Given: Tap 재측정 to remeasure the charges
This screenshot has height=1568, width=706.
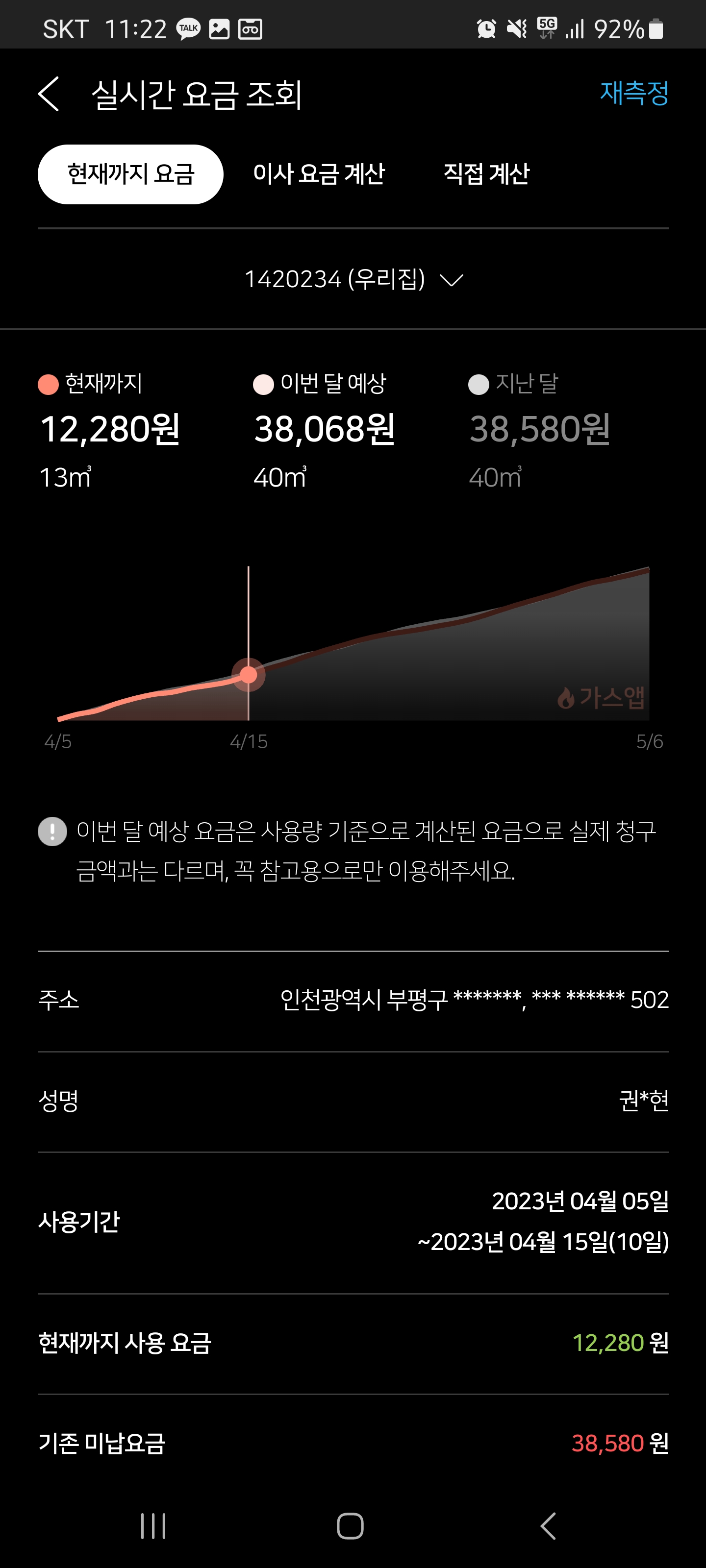Looking at the screenshot, I should [x=633, y=93].
